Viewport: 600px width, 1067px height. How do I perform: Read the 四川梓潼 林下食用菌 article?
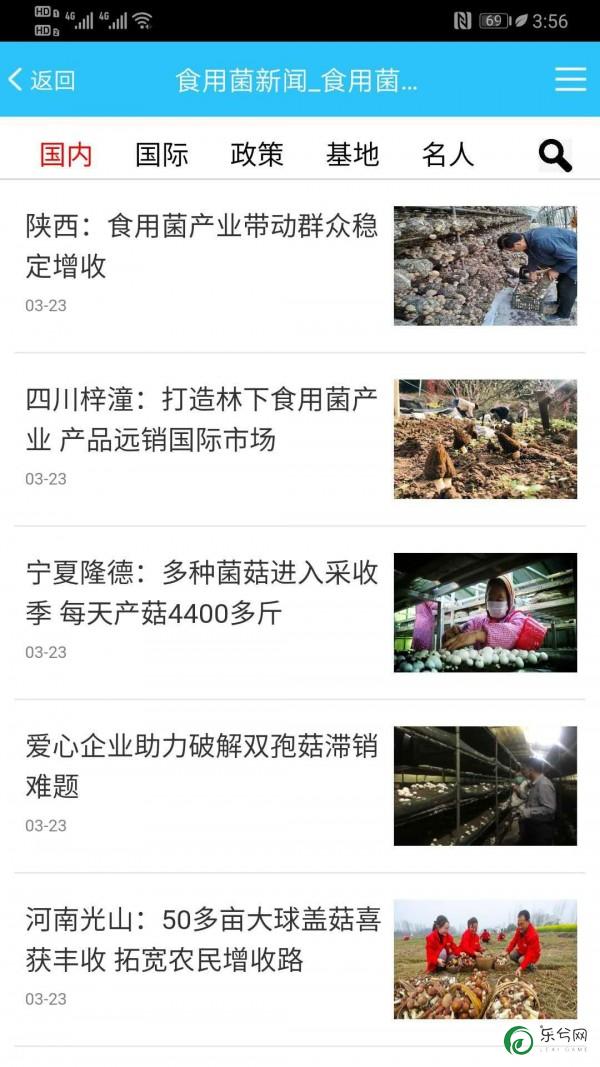click(x=299, y=440)
